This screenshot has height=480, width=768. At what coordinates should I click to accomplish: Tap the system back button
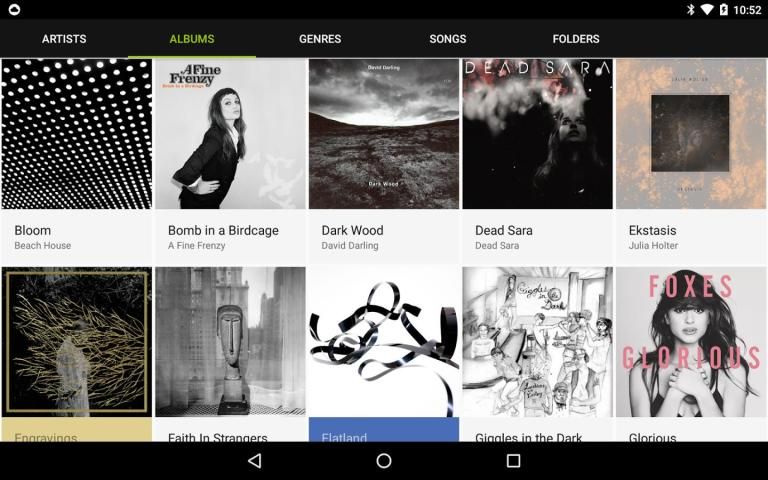(254, 461)
